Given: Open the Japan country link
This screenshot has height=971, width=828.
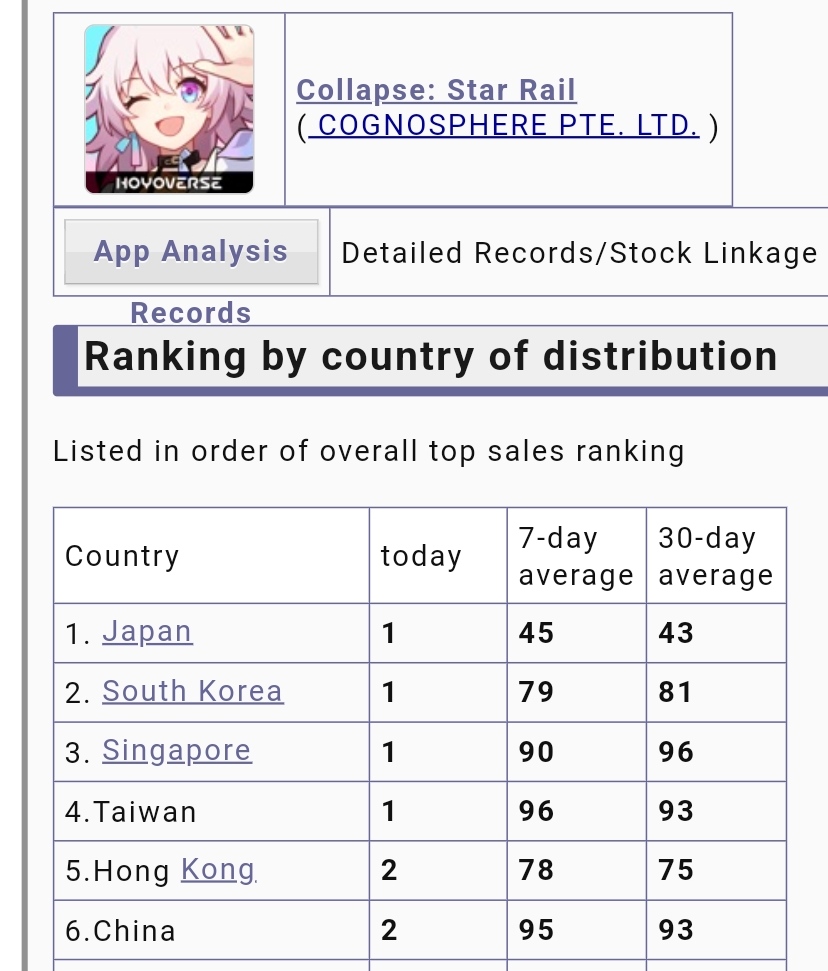Looking at the screenshot, I should (x=147, y=632).
